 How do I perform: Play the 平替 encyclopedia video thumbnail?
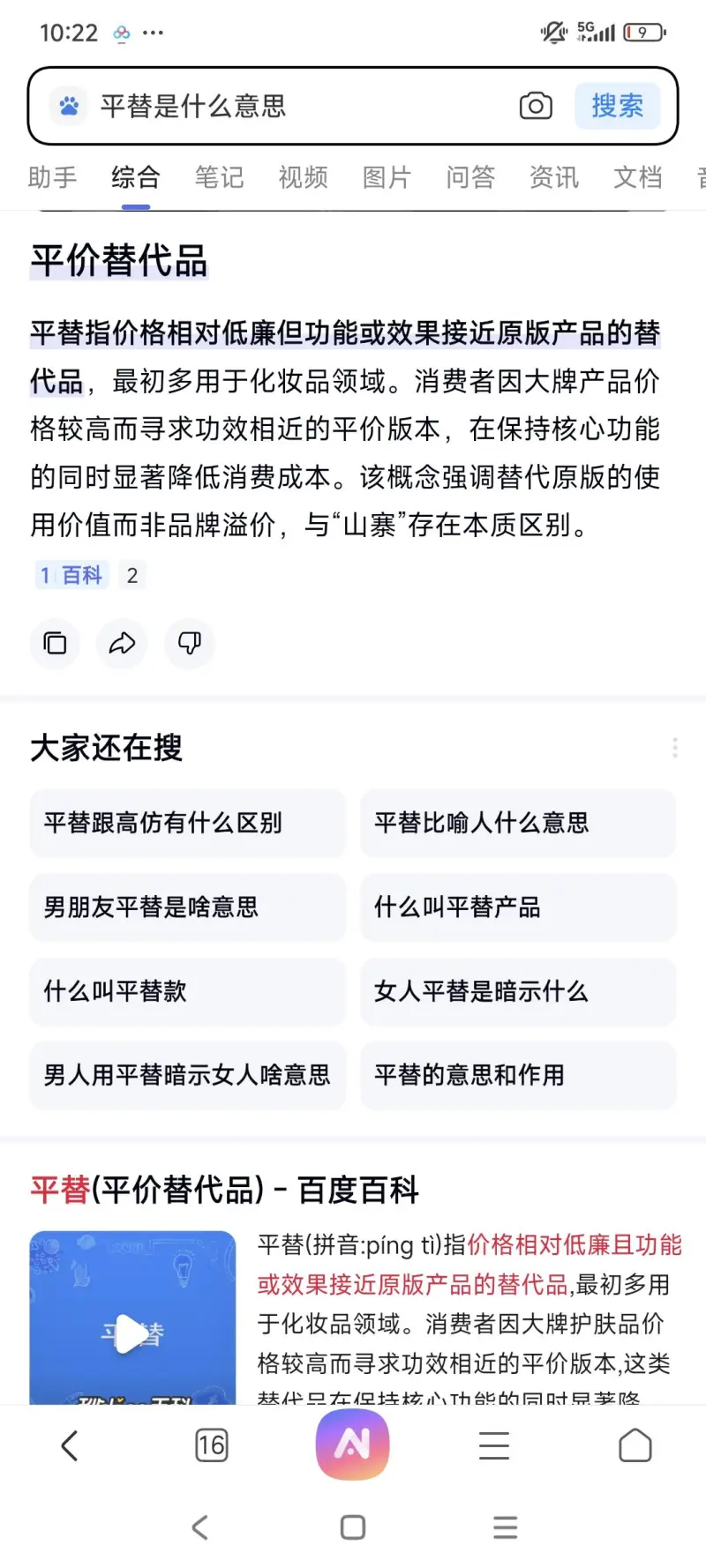(132, 1333)
